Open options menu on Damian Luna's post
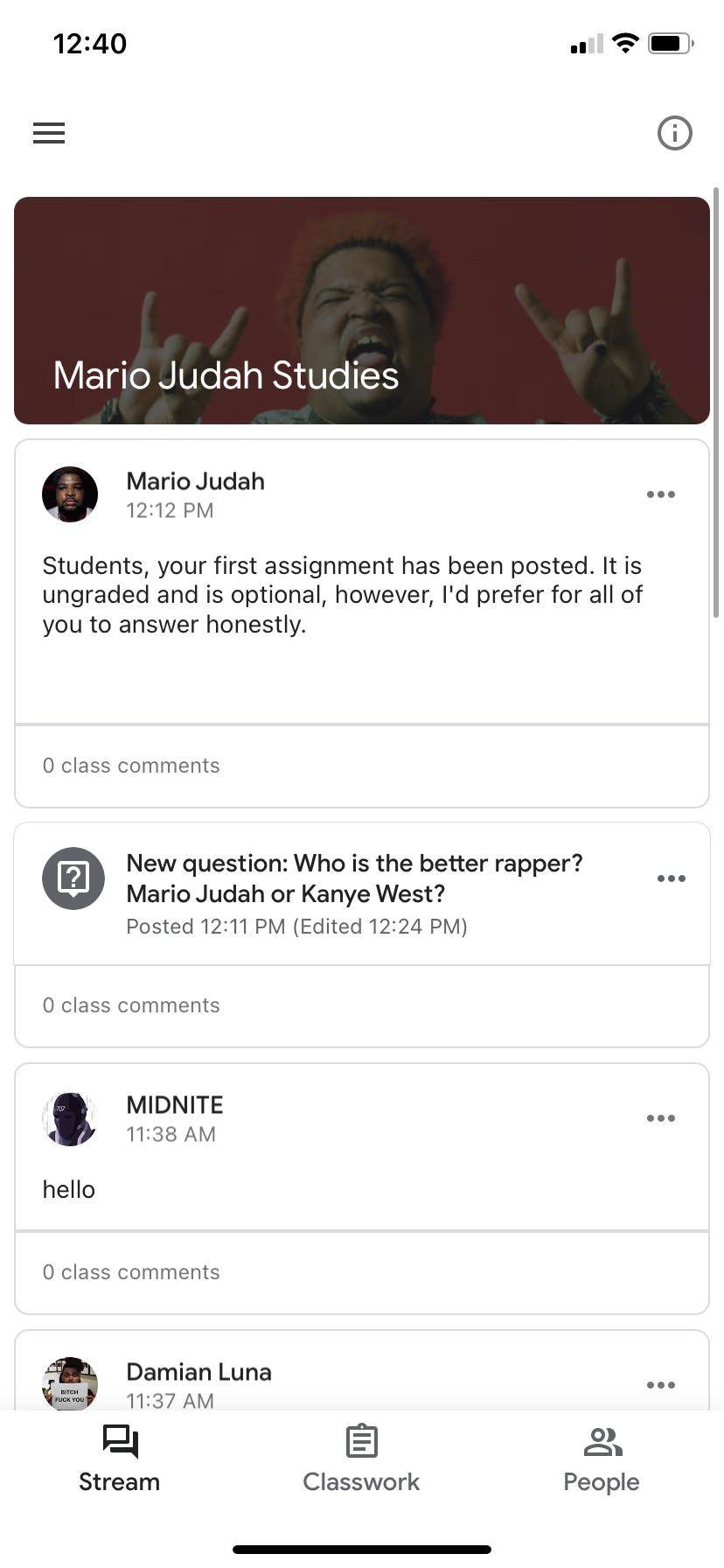 click(661, 1384)
